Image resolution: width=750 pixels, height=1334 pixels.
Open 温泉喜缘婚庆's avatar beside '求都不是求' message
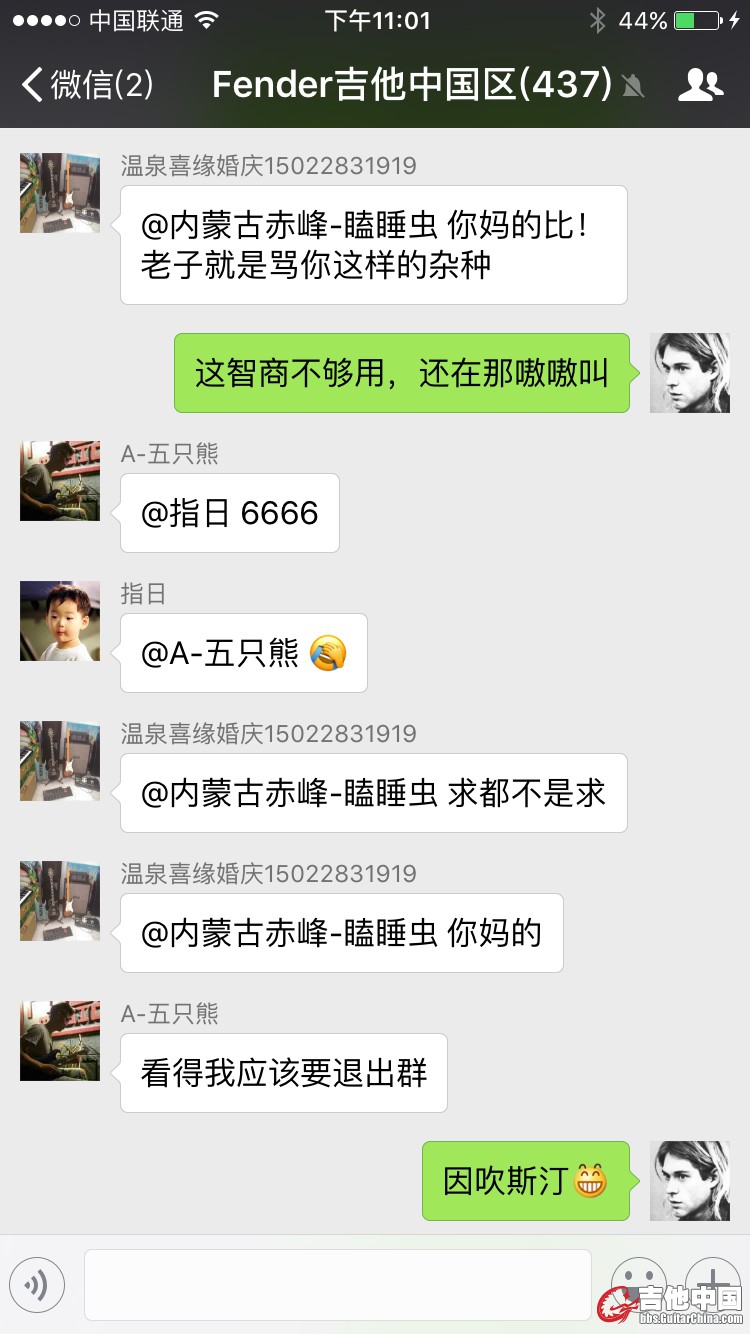click(x=60, y=761)
